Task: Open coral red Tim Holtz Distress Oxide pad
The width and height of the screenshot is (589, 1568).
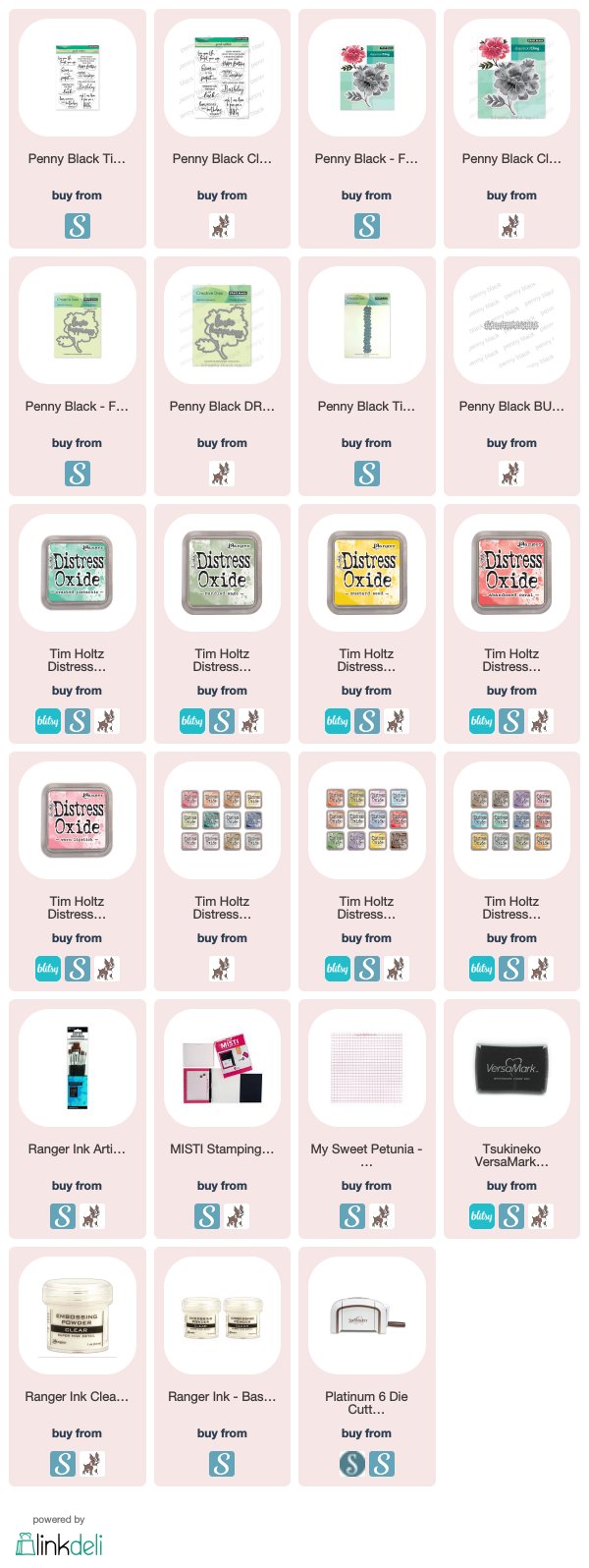Action: [511, 573]
